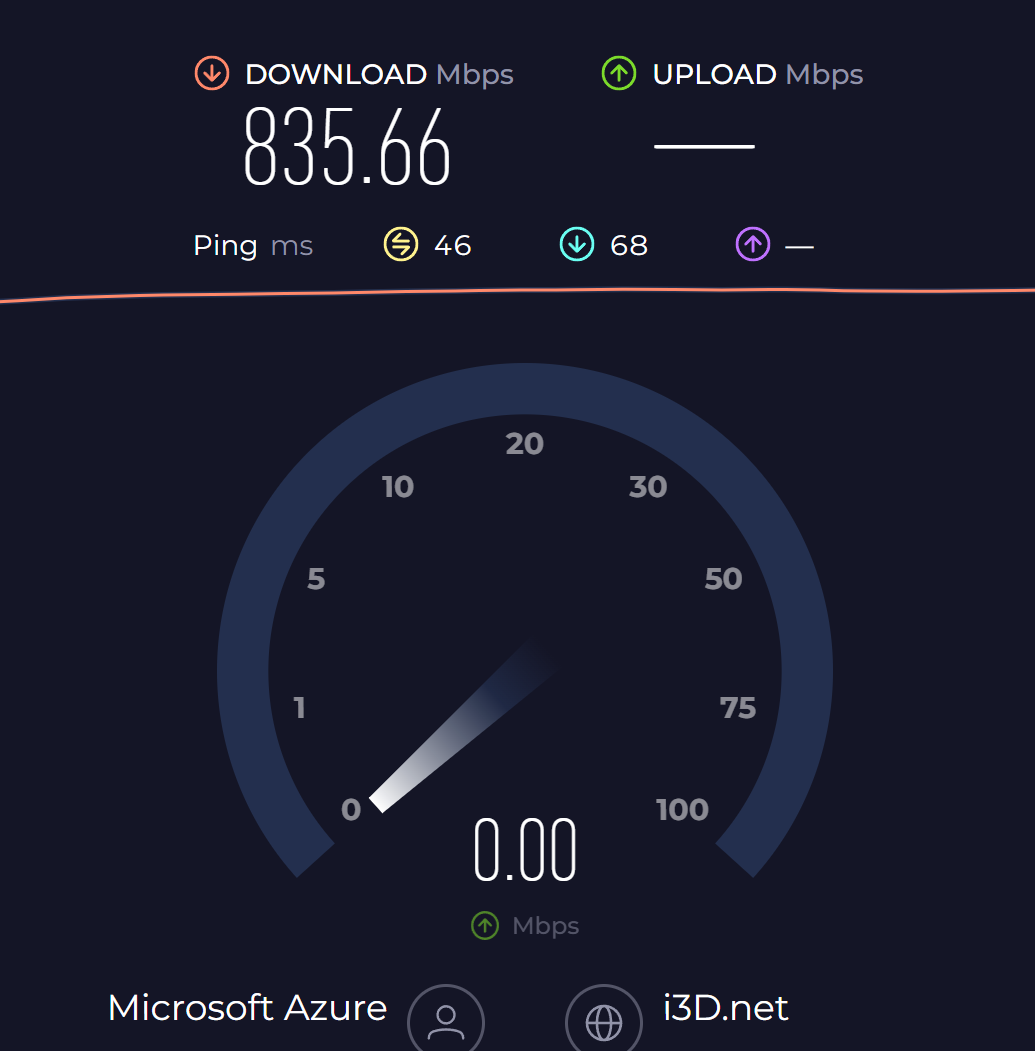The width and height of the screenshot is (1035, 1051).
Task: Open the user profile icon
Action: [446, 1022]
